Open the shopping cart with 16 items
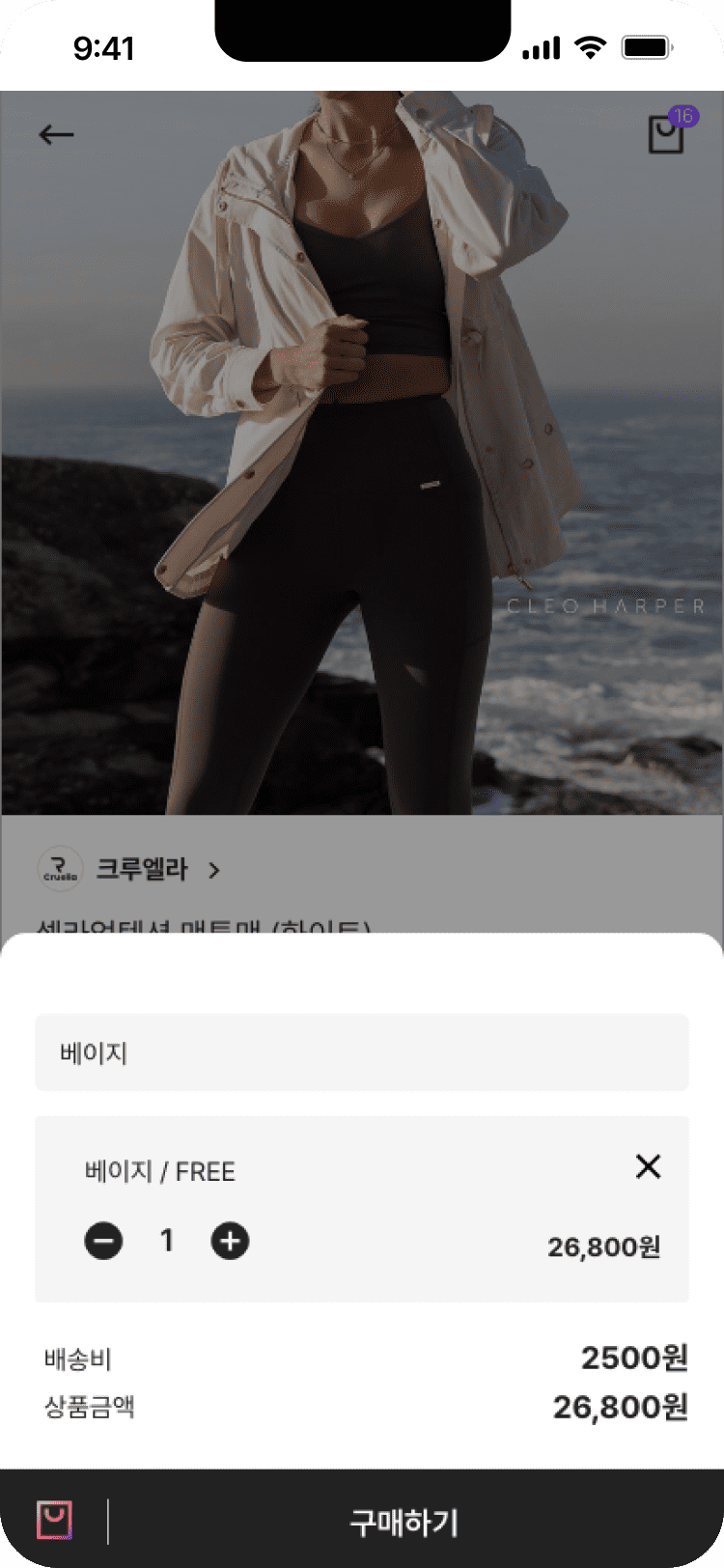724x1568 pixels. pyautogui.click(x=666, y=134)
